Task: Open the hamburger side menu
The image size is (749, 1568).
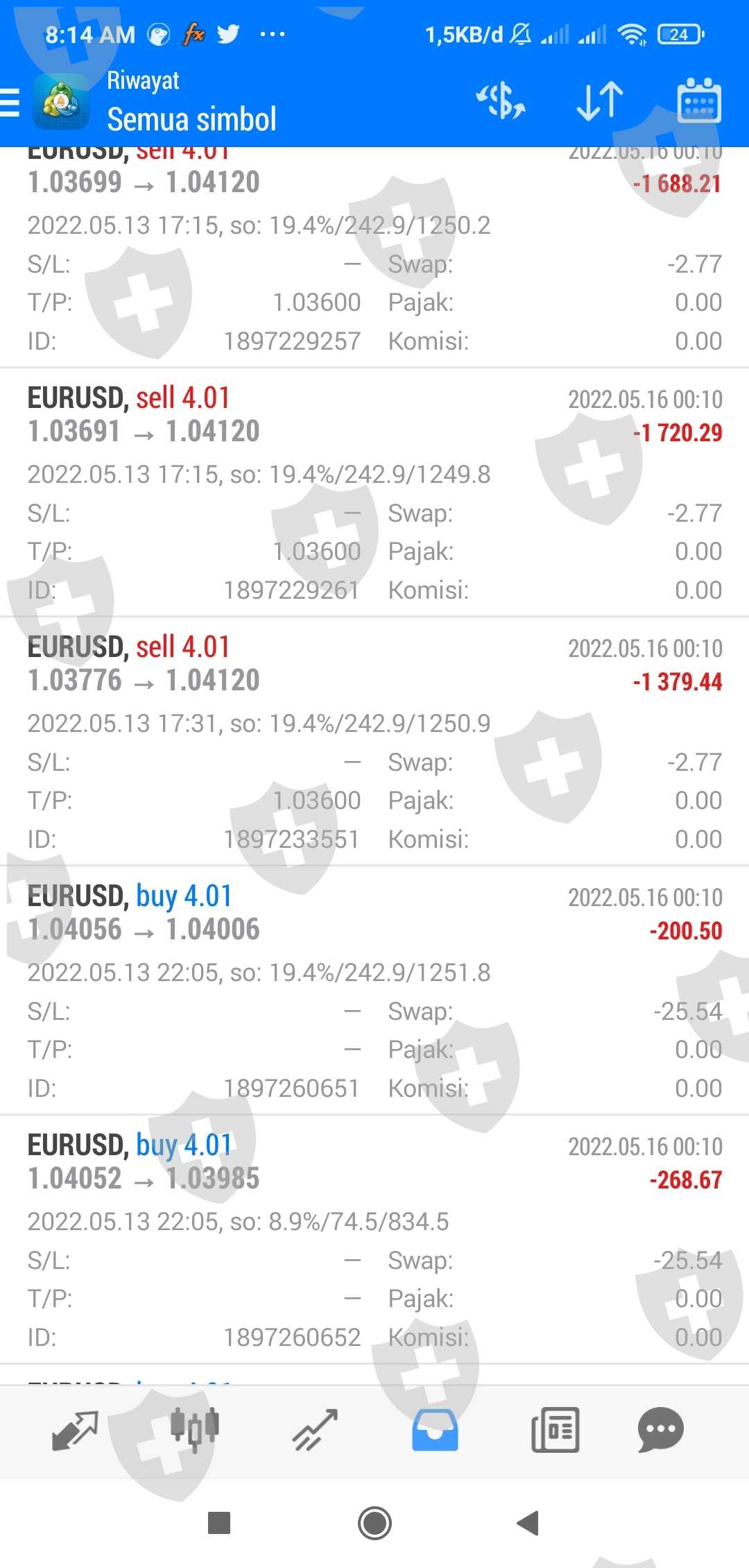Action: tap(11, 103)
